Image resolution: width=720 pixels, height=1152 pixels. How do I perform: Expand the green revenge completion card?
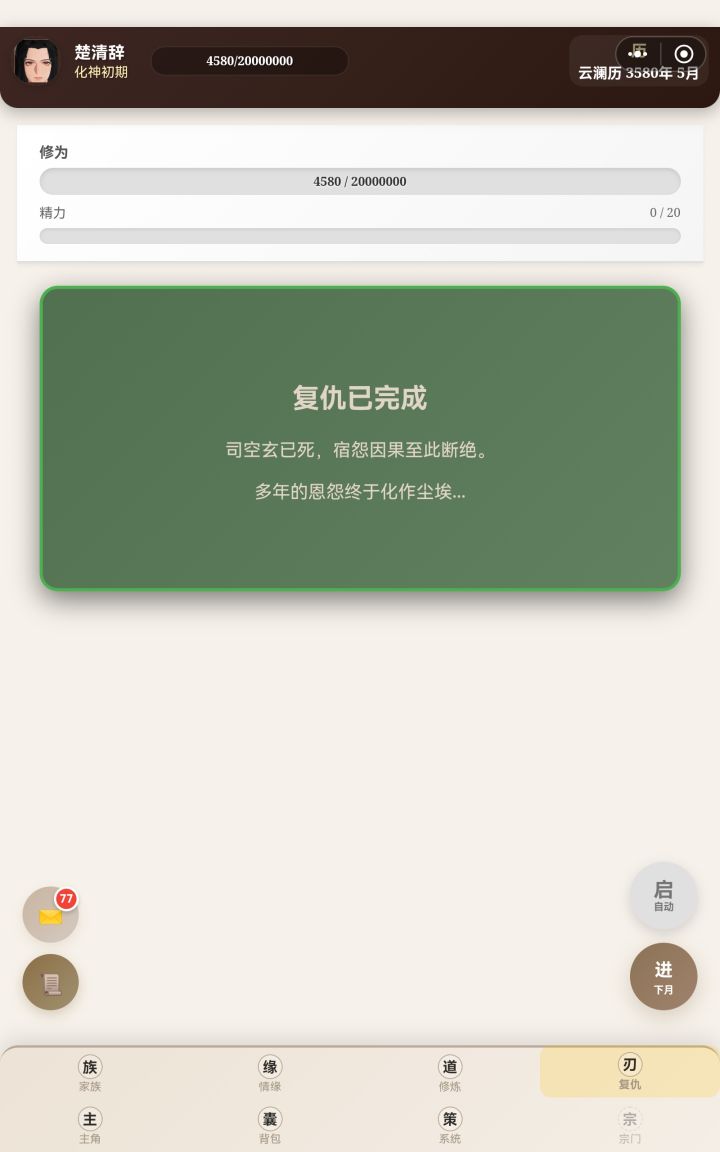(x=360, y=437)
